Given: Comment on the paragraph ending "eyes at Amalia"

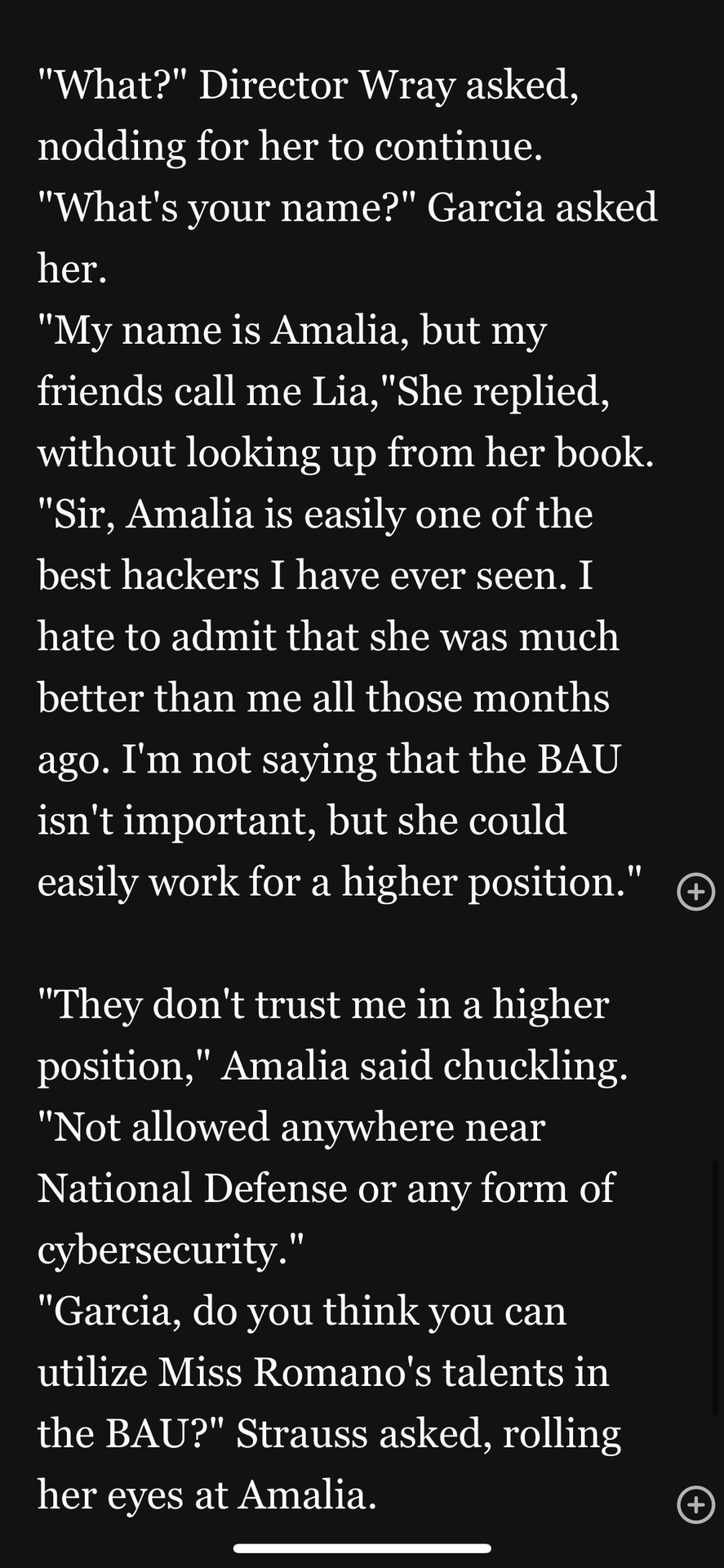Looking at the screenshot, I should [695, 1503].
